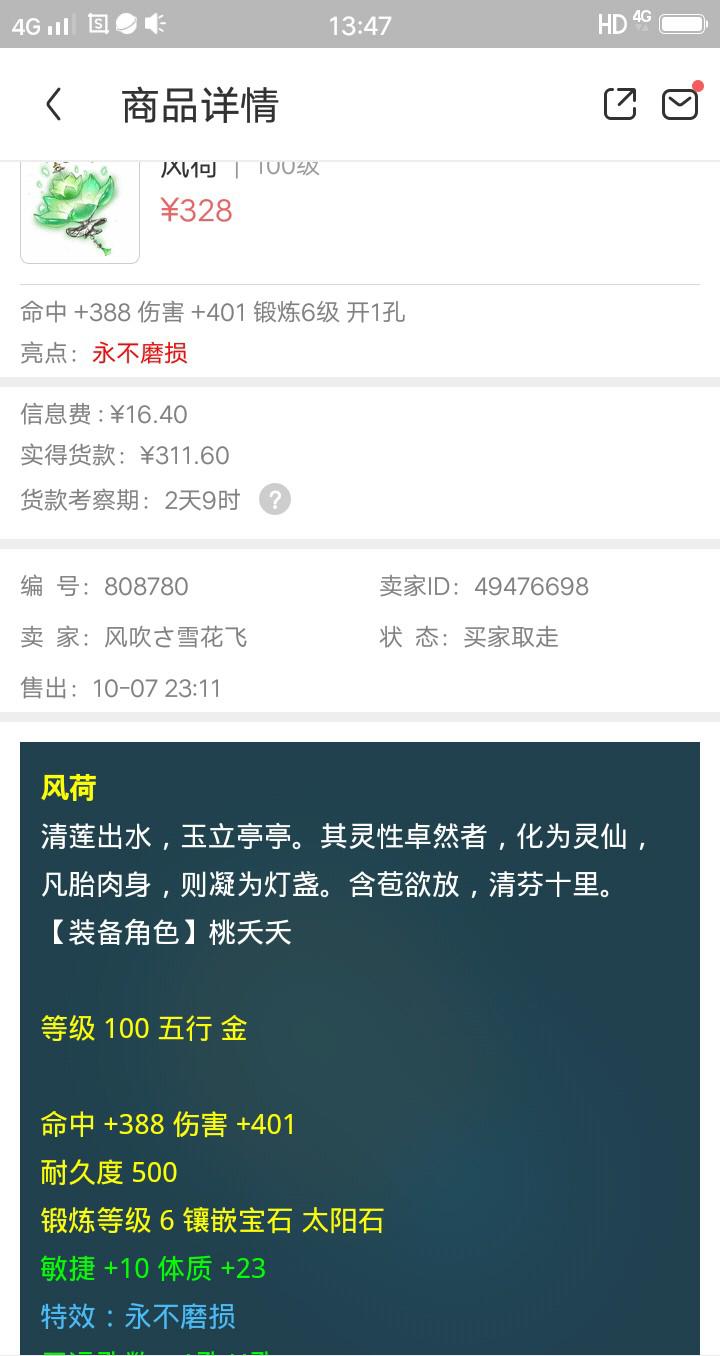Share this 风荷 item listing

[x=619, y=104]
